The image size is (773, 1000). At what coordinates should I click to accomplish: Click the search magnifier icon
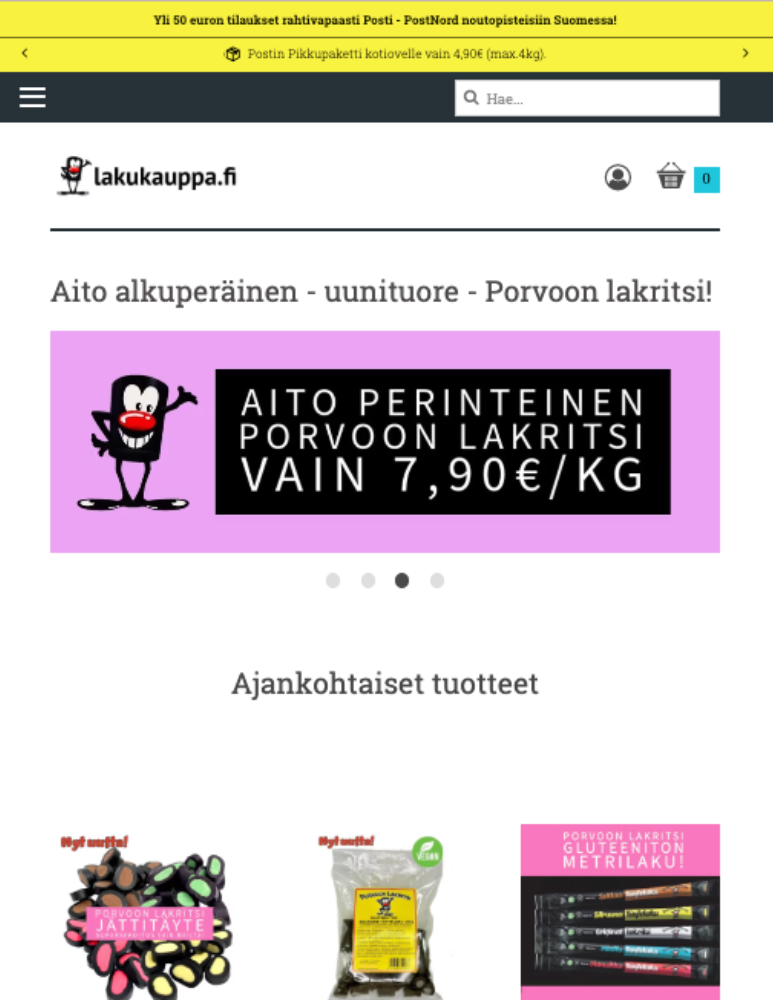(469, 97)
